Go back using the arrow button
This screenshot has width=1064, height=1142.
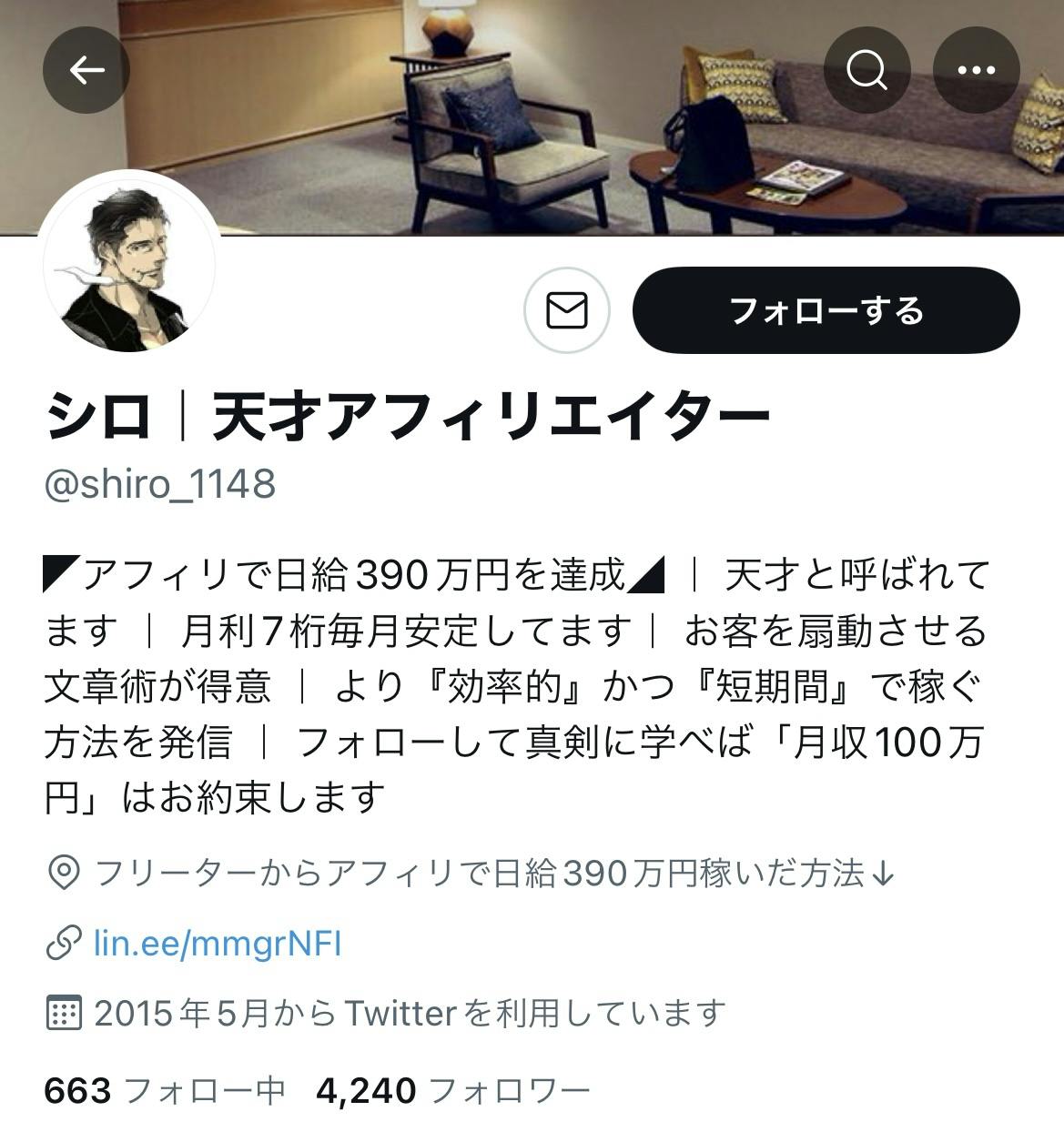point(86,70)
